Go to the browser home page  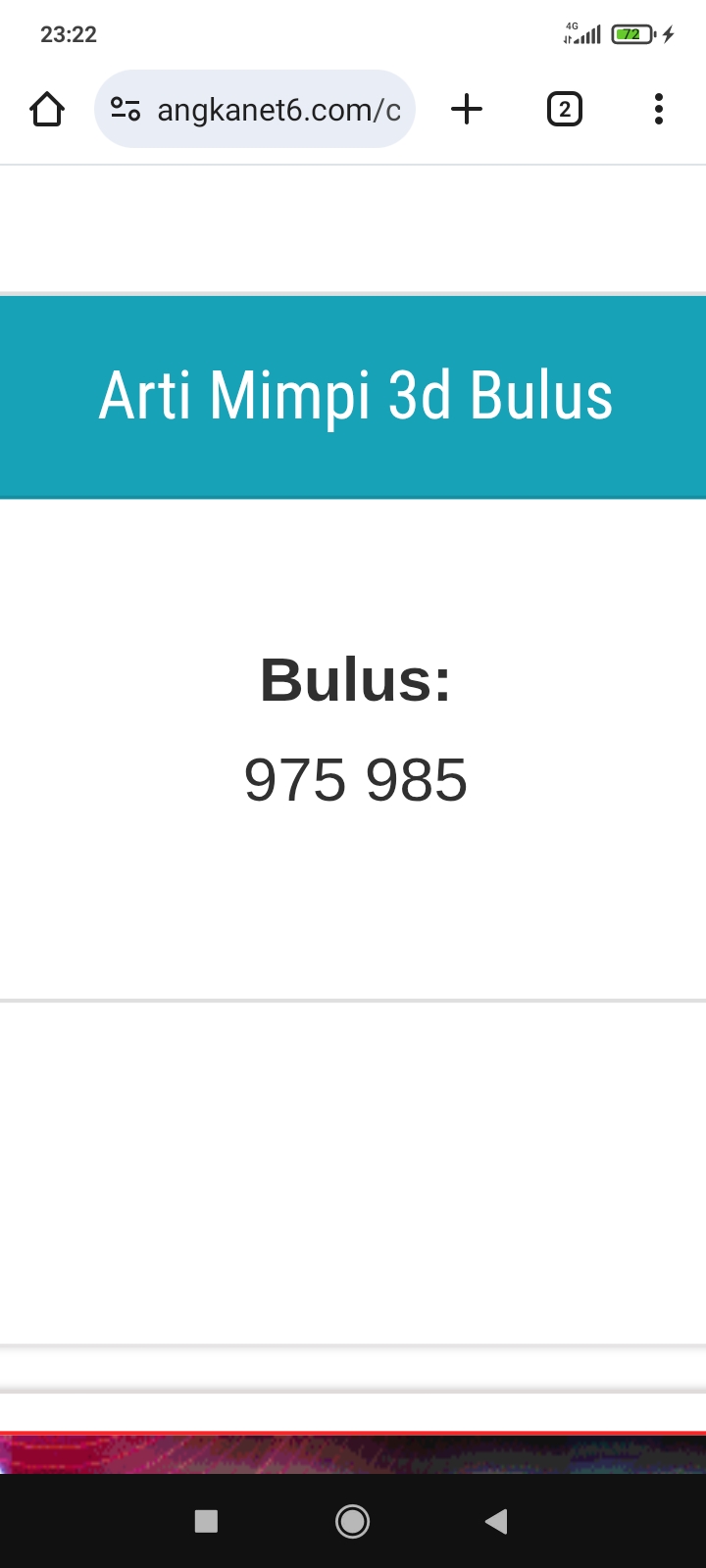pos(47,109)
